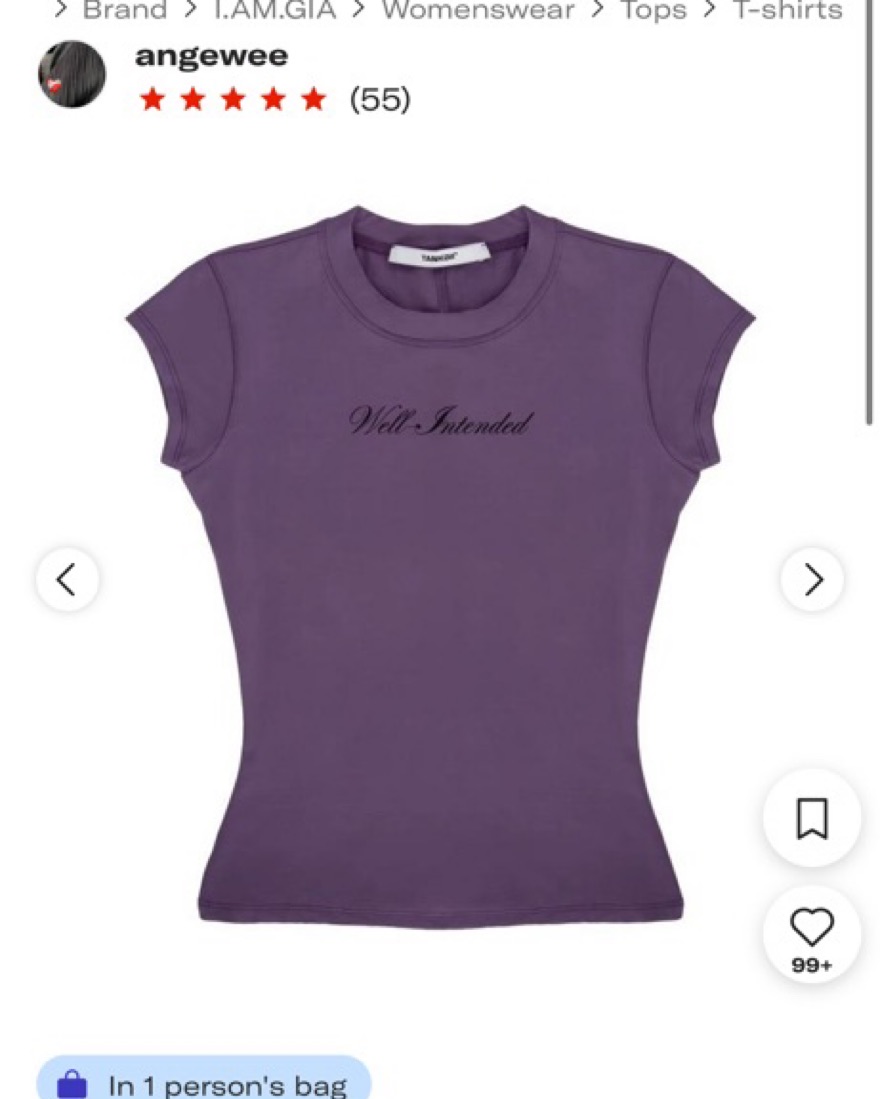Show the next product photo
This screenshot has width=880, height=1099.
(x=812, y=579)
